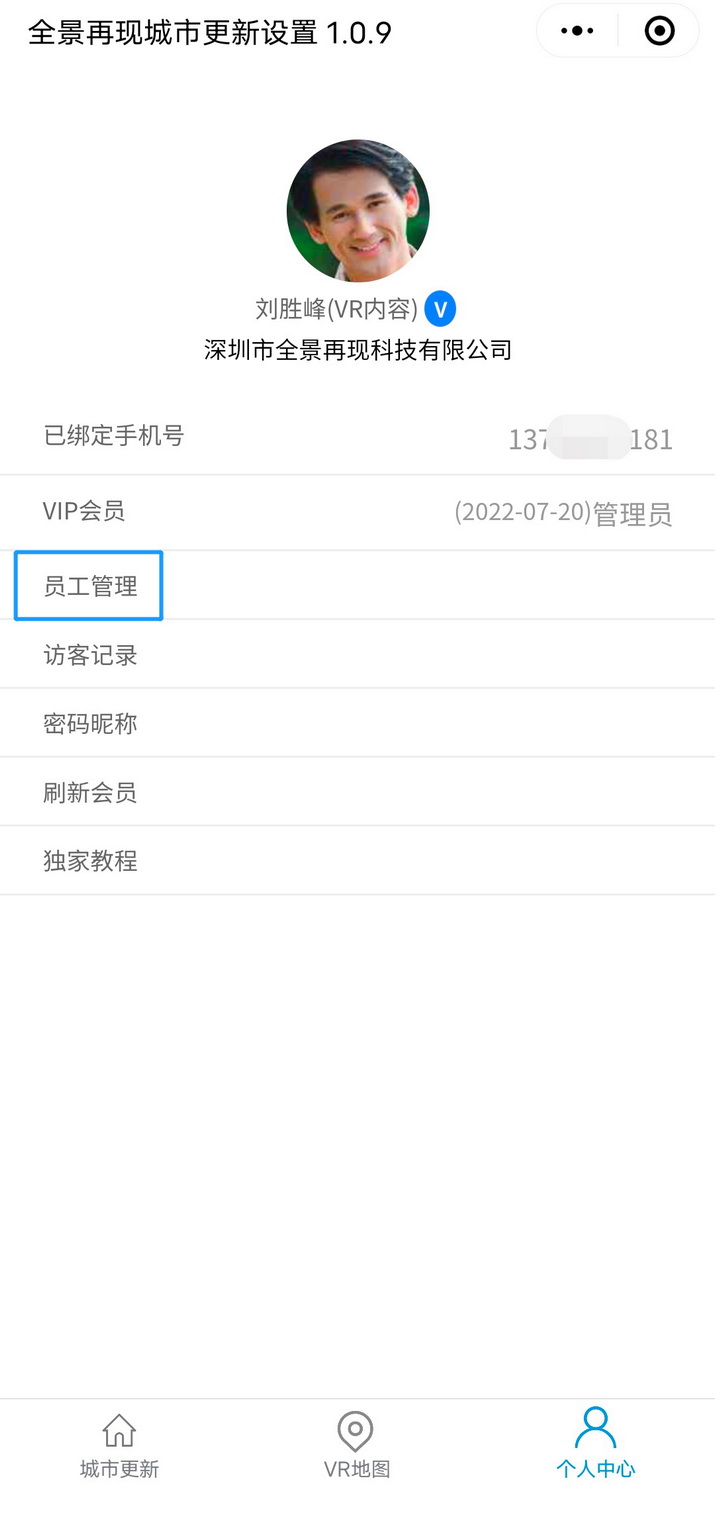Switch to the 城市更新 tab
The width and height of the screenshot is (720, 1525).
[x=119, y=1446]
